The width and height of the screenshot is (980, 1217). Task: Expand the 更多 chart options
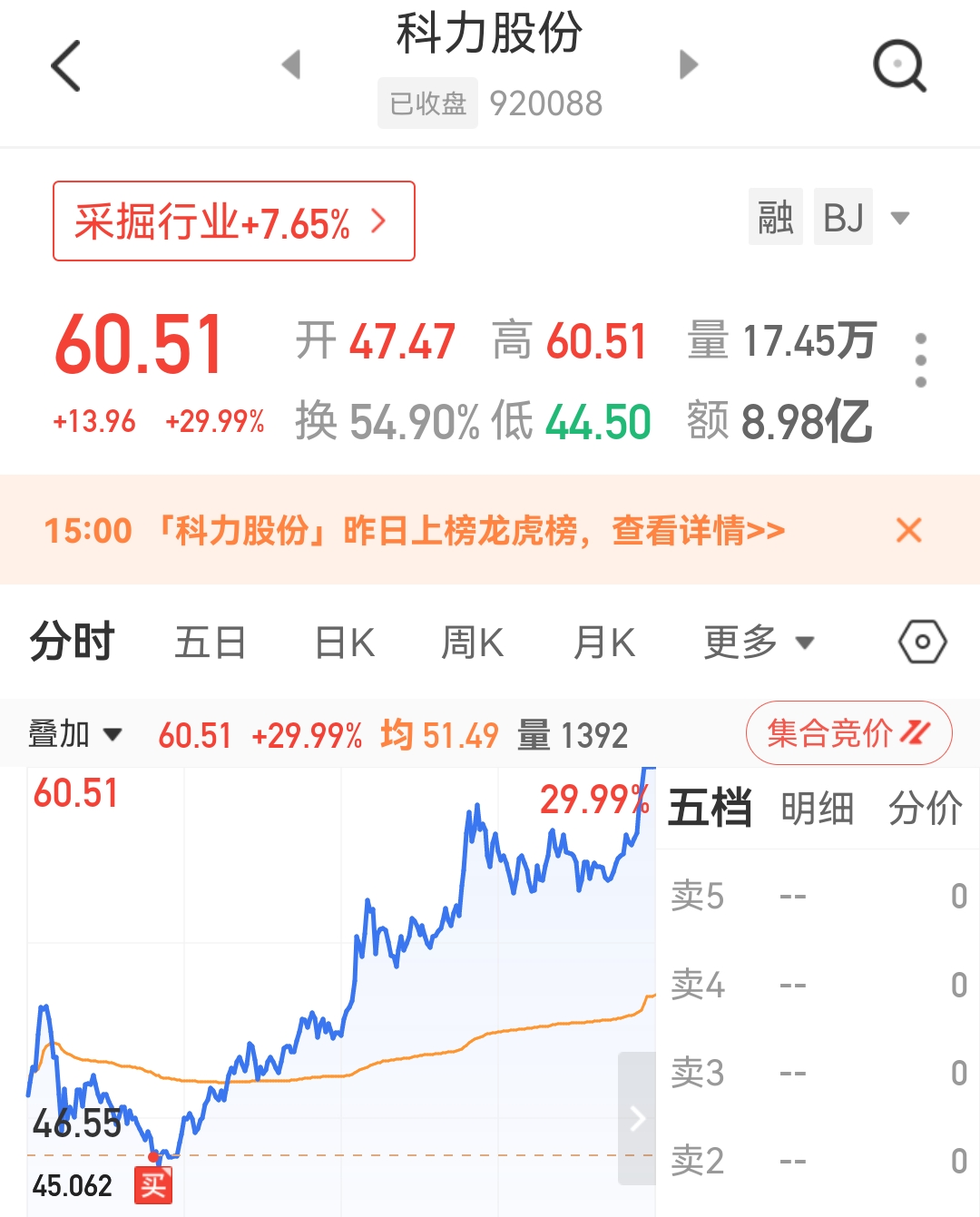[758, 643]
